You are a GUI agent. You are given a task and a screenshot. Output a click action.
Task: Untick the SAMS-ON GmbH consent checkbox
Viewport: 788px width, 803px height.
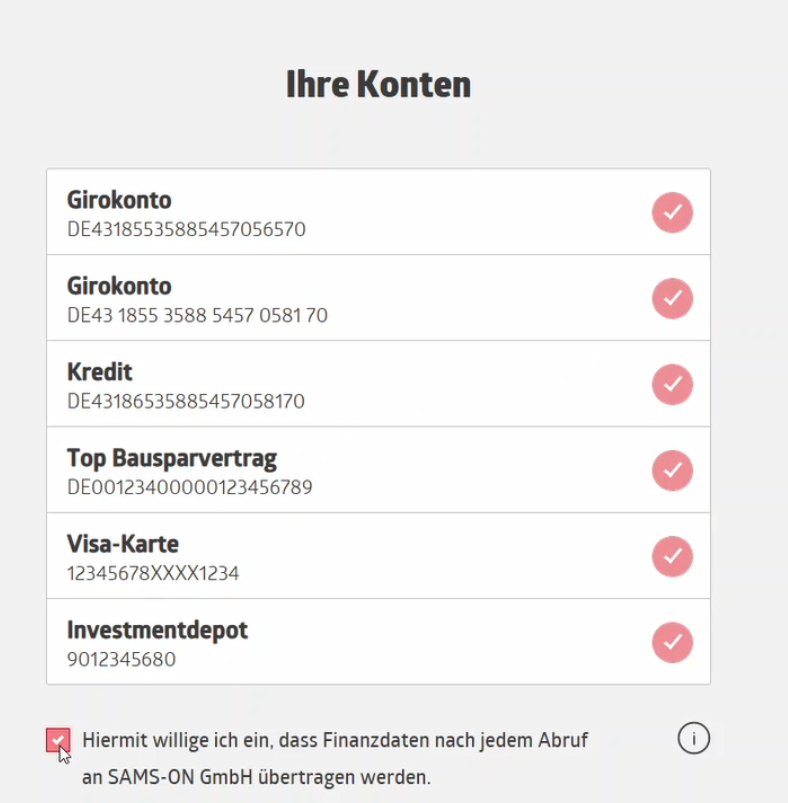[58, 740]
